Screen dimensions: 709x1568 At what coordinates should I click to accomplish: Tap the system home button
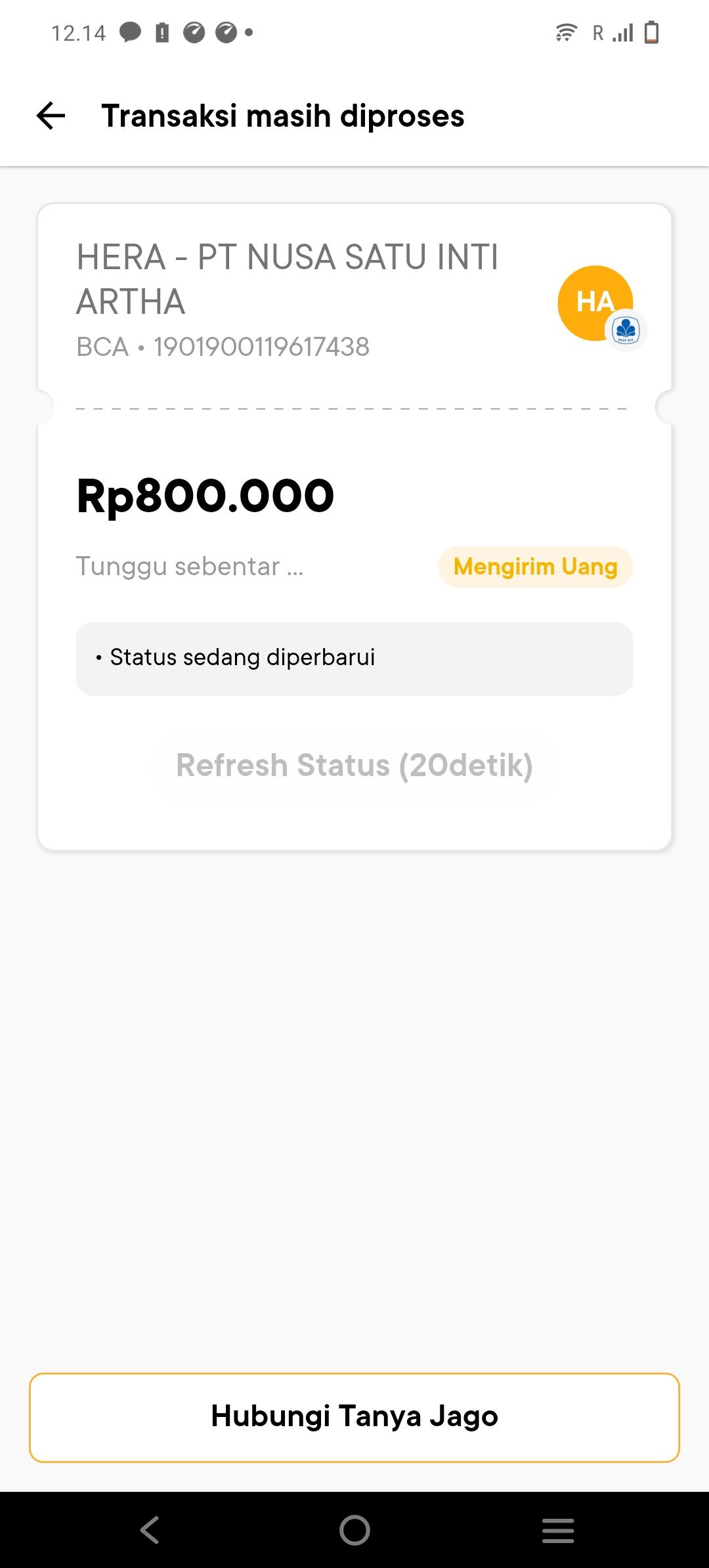354,1530
